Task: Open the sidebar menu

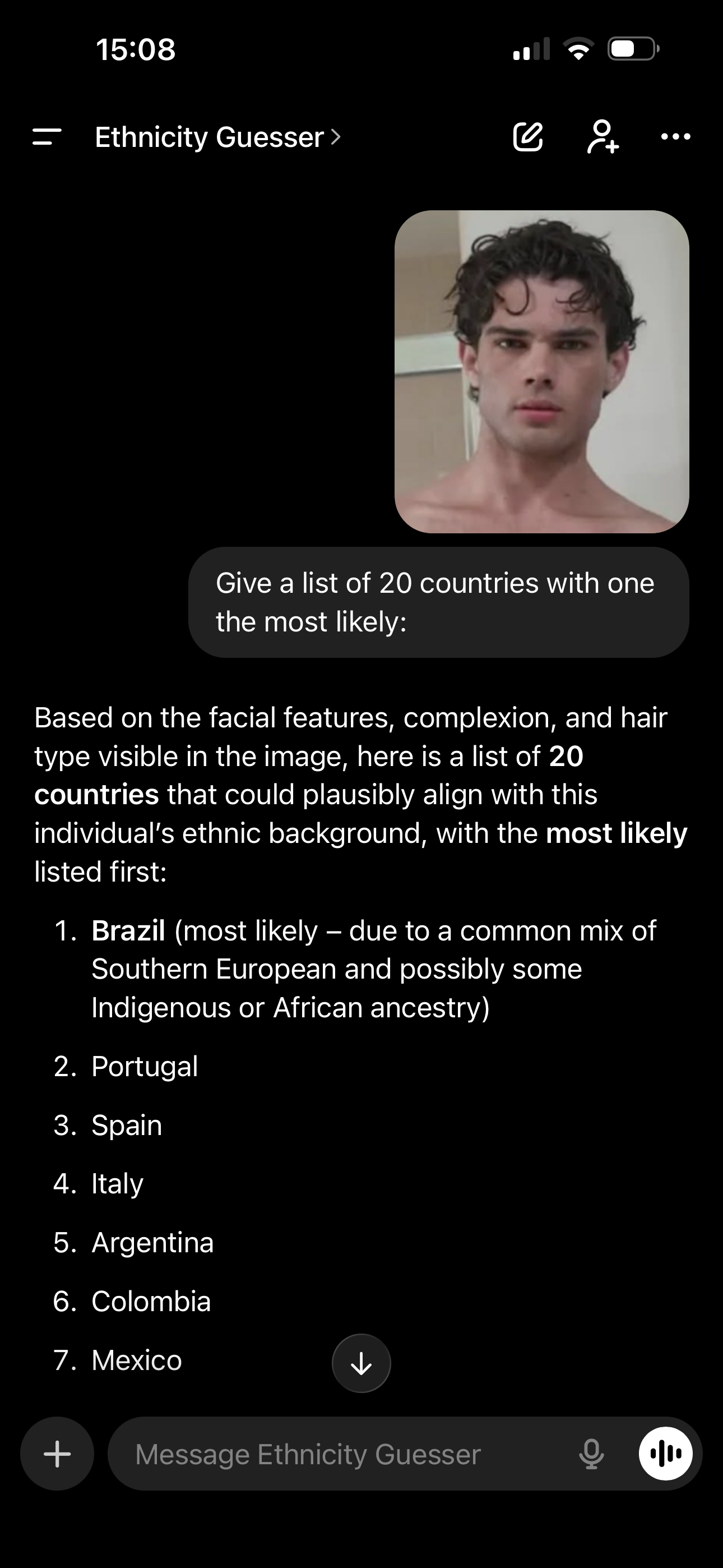Action: point(47,137)
